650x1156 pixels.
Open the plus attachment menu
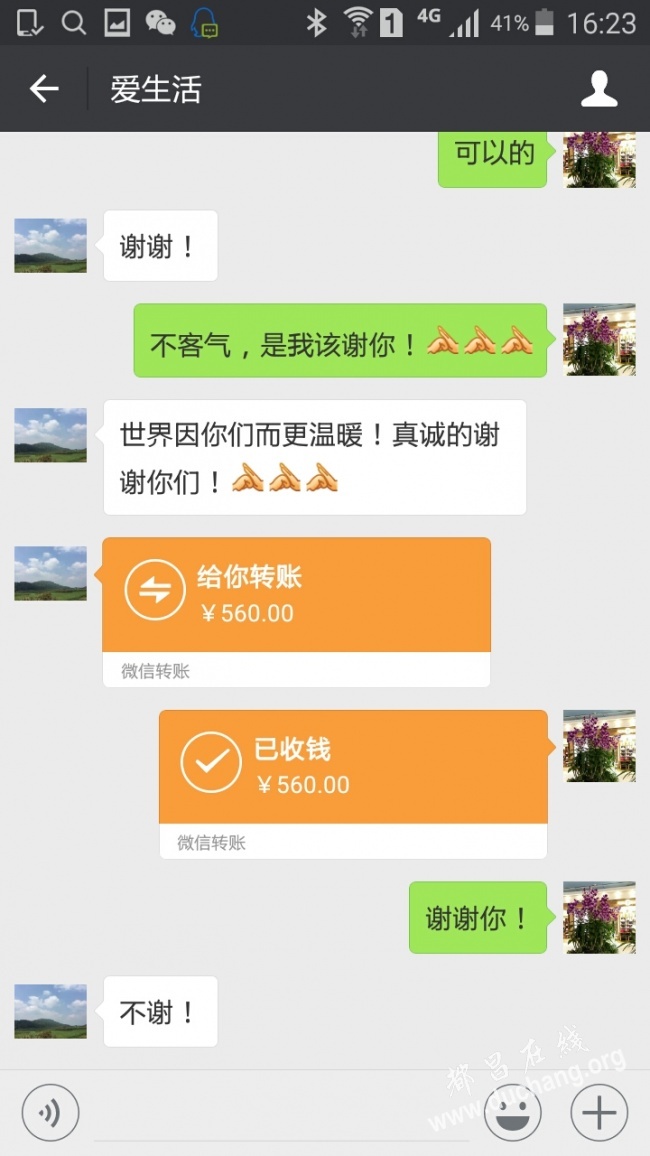coord(598,1112)
